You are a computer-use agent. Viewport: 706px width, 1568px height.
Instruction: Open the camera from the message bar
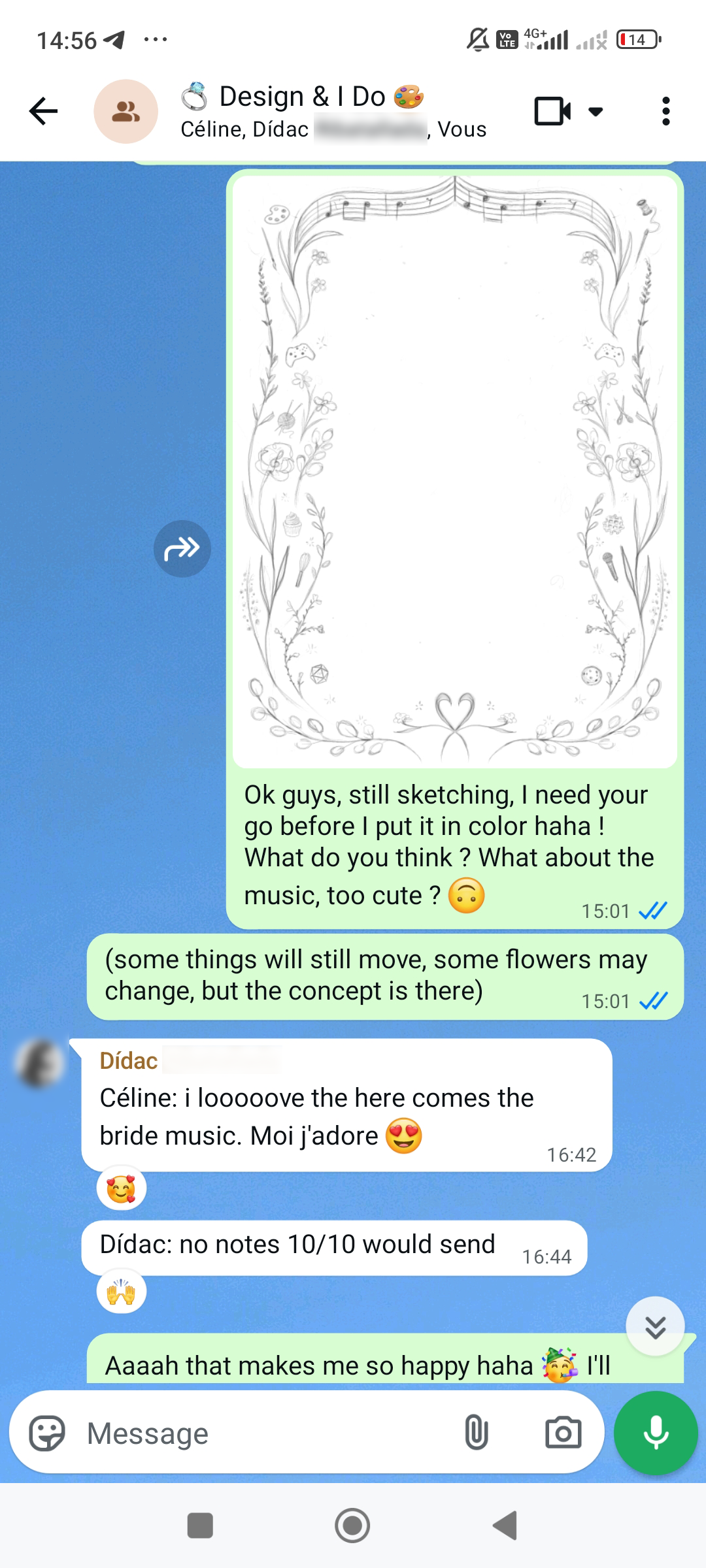click(x=563, y=1433)
